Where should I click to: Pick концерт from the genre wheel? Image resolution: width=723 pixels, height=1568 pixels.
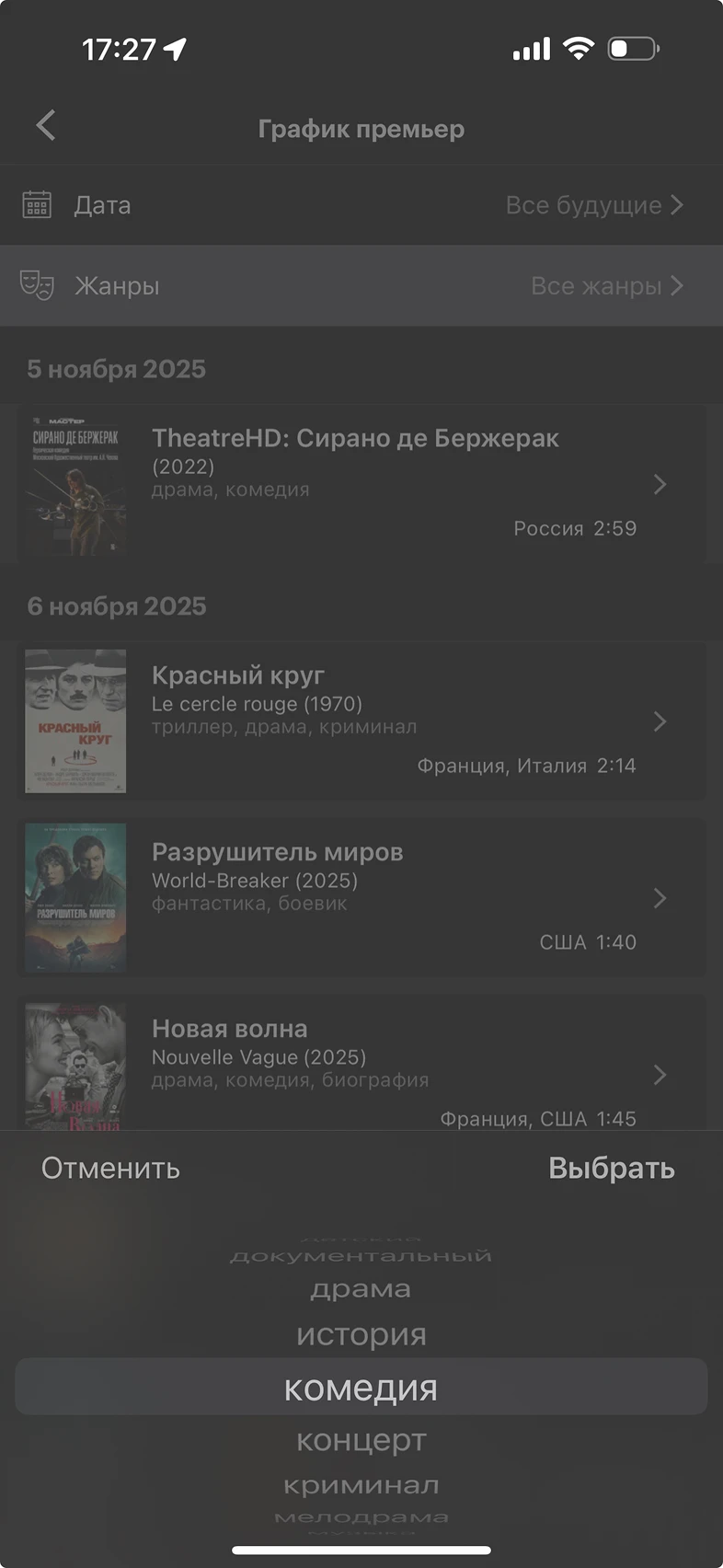click(x=361, y=1440)
